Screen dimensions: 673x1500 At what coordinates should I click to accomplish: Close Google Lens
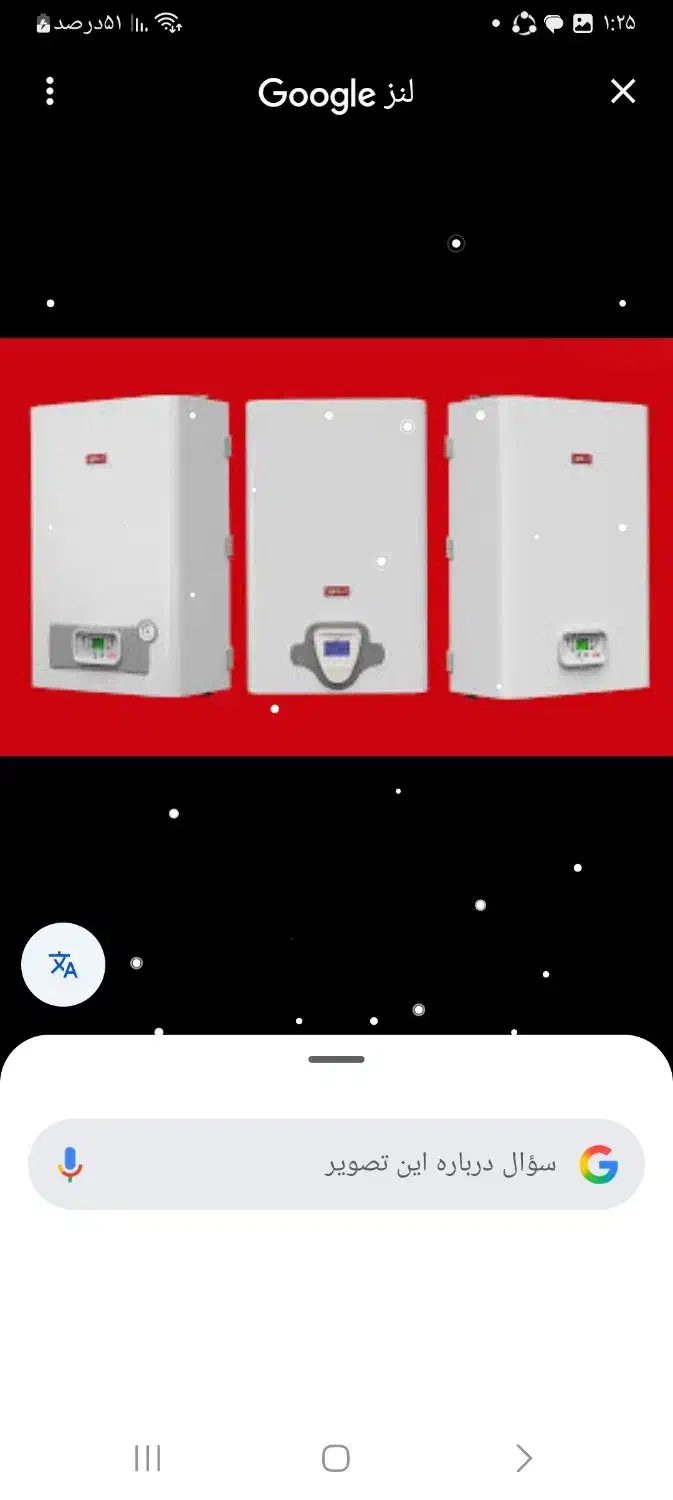click(622, 92)
